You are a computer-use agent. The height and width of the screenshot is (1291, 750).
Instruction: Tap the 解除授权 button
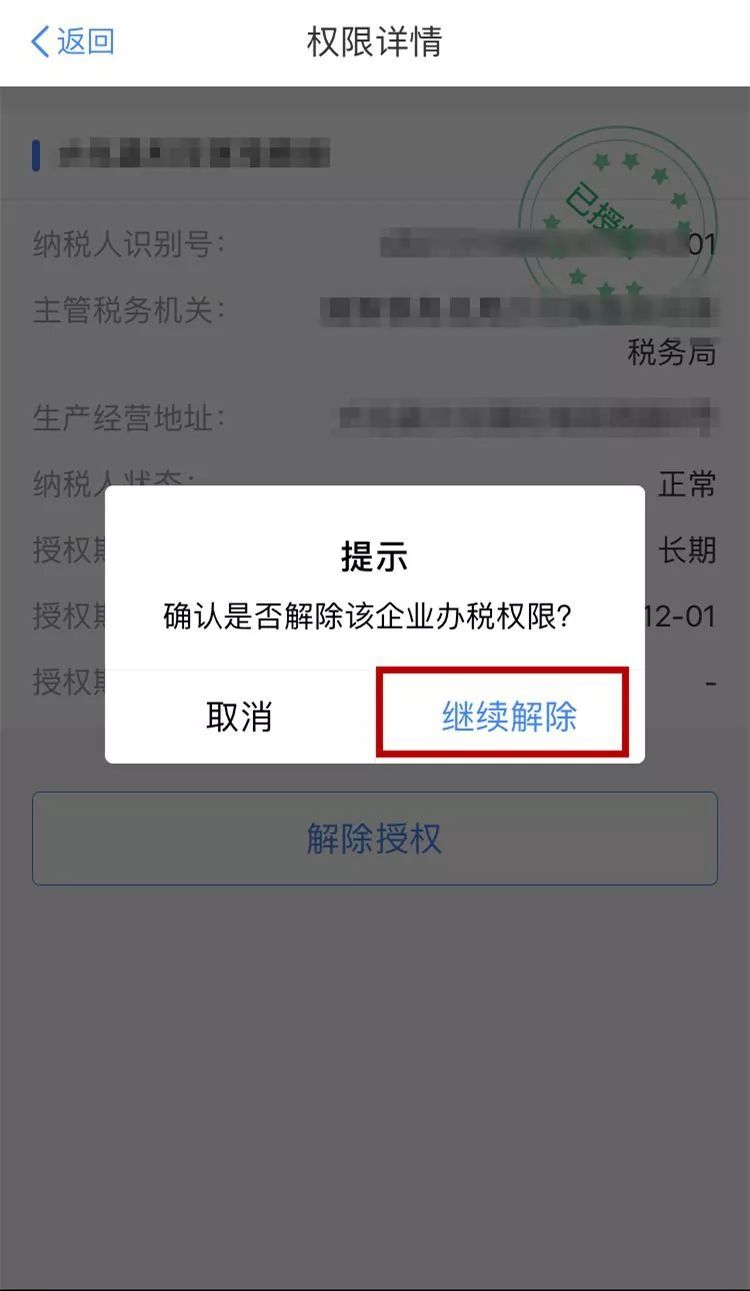pyautogui.click(x=374, y=838)
